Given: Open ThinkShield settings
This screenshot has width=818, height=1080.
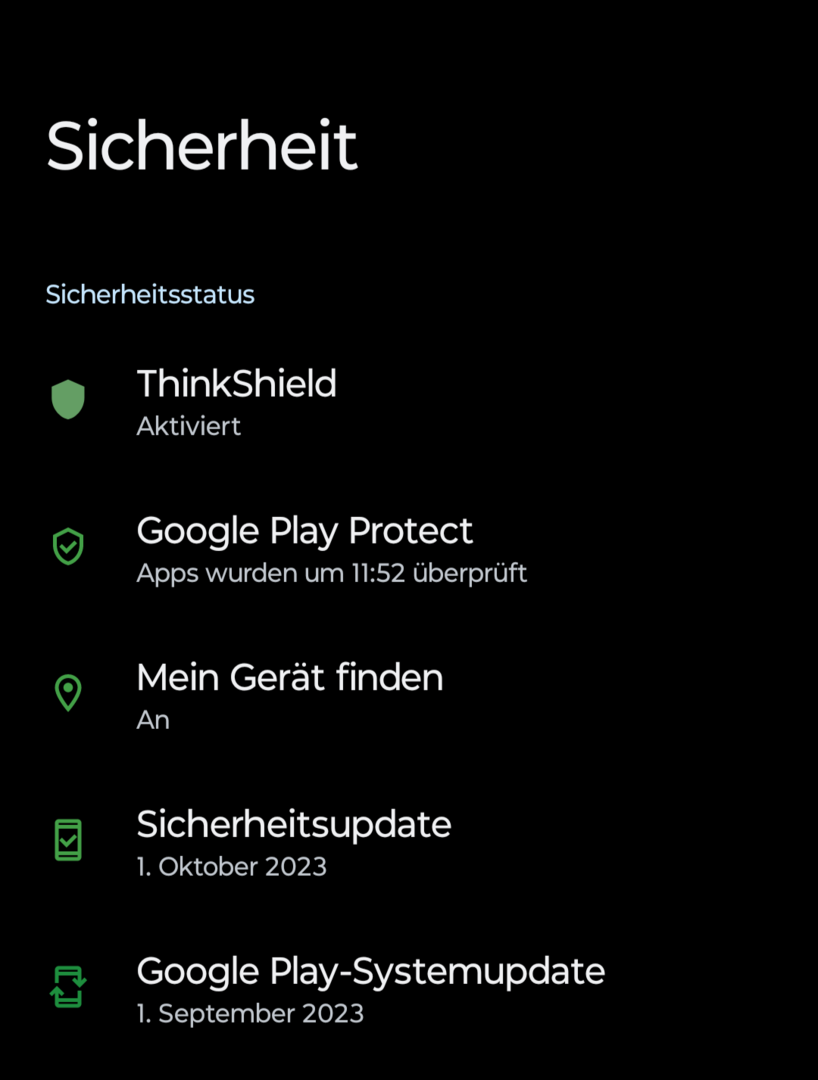Looking at the screenshot, I should [x=237, y=401].
